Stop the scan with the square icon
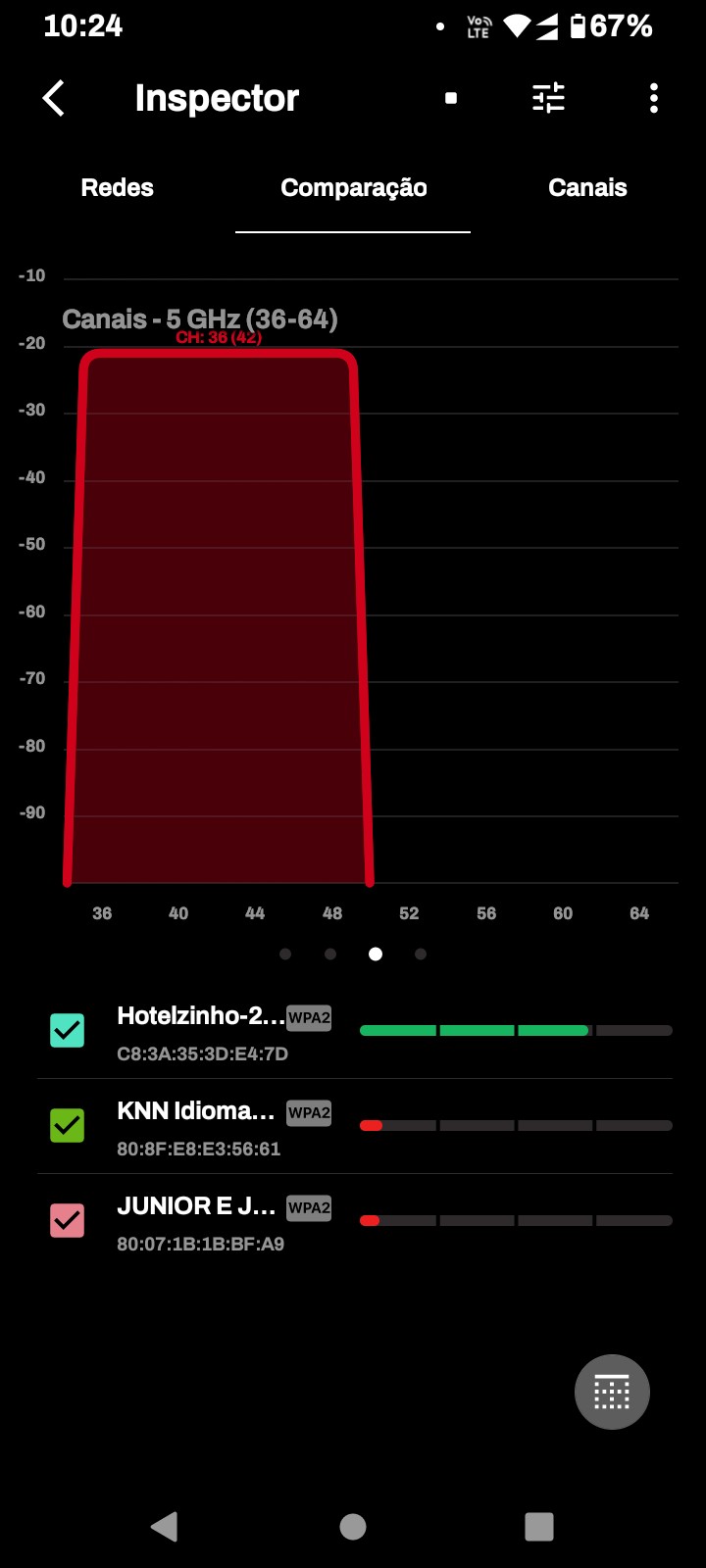The image size is (706, 1568). (x=451, y=98)
